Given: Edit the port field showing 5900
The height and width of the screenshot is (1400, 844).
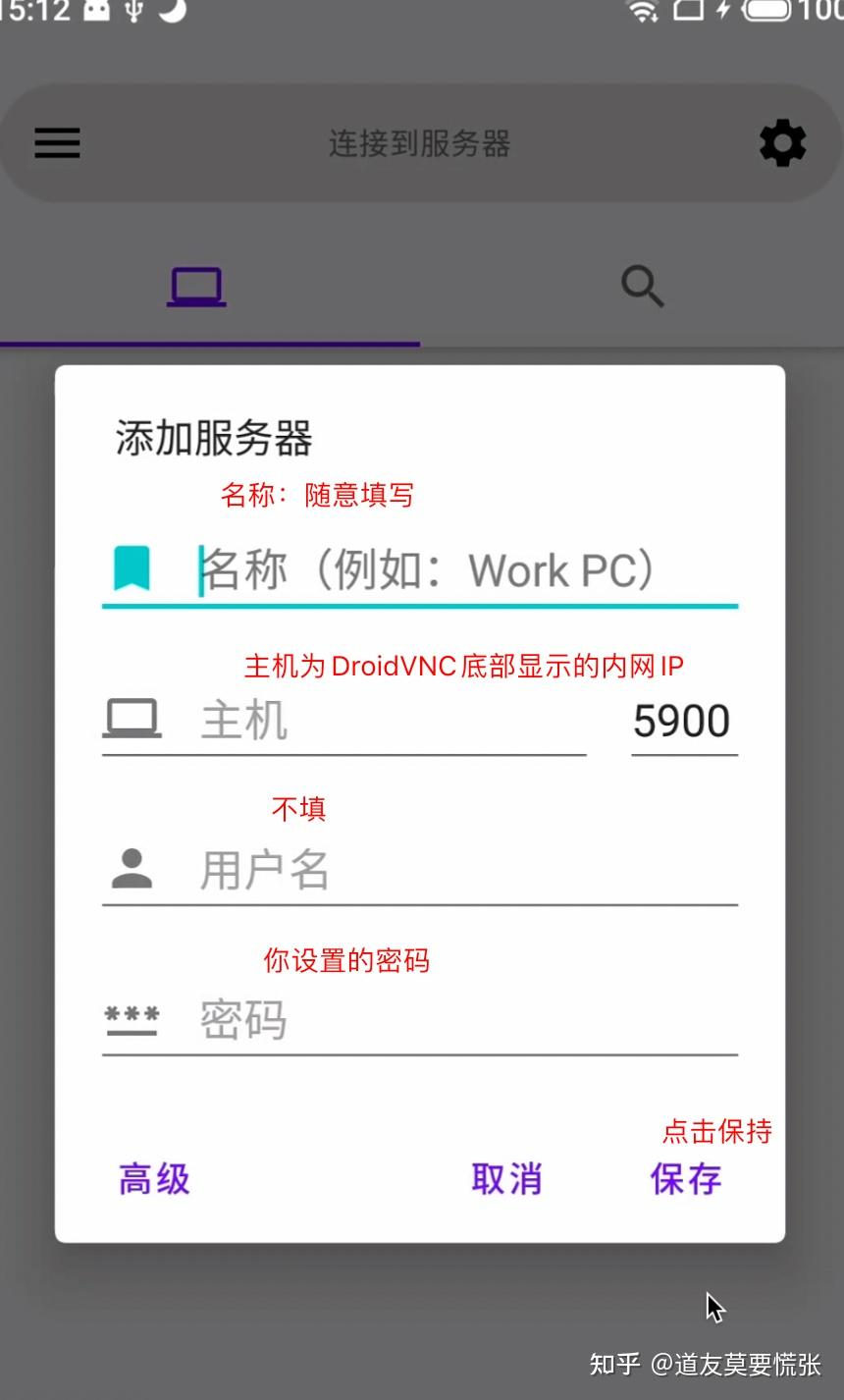Looking at the screenshot, I should 683,722.
